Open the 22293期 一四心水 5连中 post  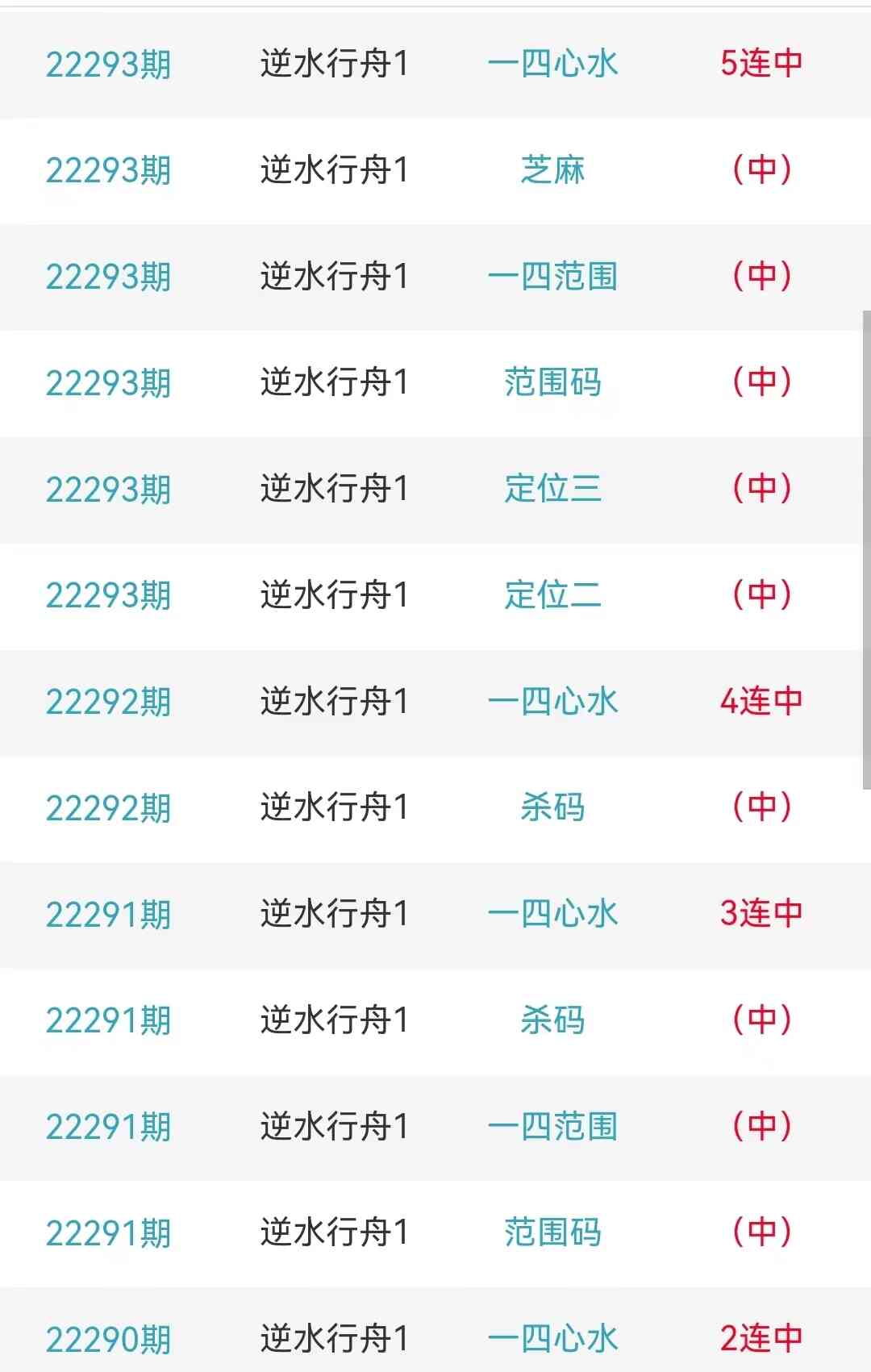552,64
